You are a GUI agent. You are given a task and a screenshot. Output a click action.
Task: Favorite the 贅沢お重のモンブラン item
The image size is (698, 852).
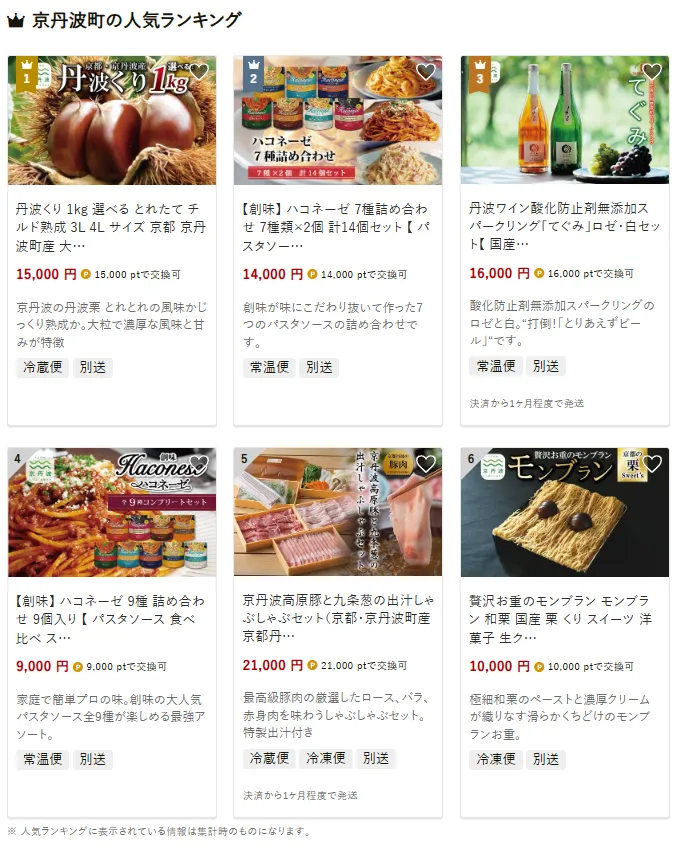[x=652, y=464]
